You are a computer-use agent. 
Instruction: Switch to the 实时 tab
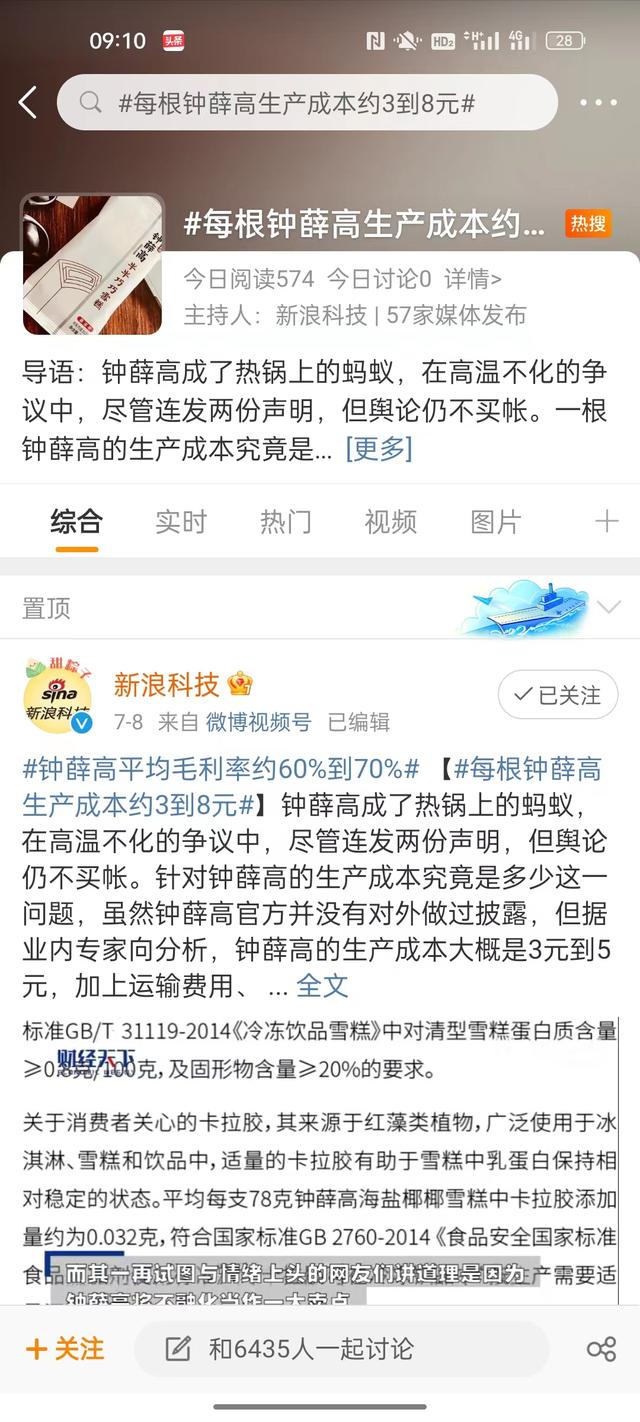[181, 521]
